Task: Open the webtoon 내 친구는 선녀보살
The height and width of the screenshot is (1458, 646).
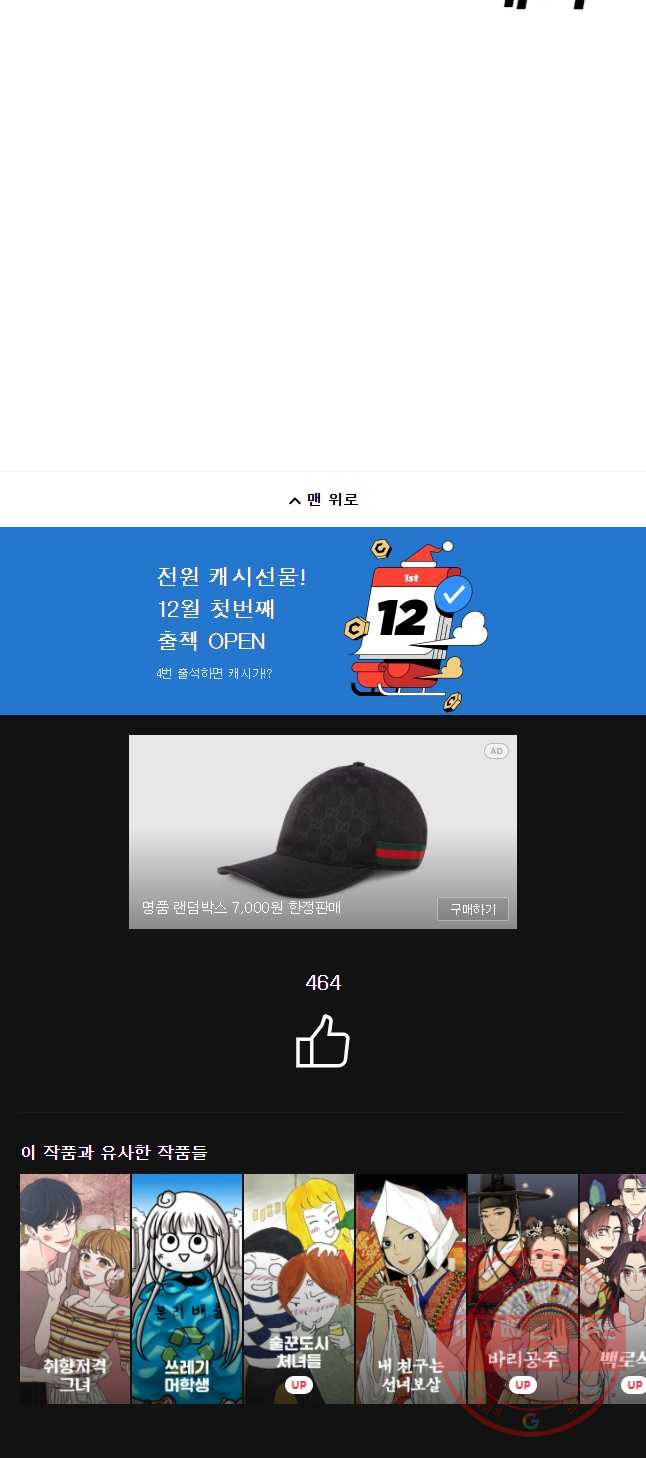Action: (x=411, y=1288)
